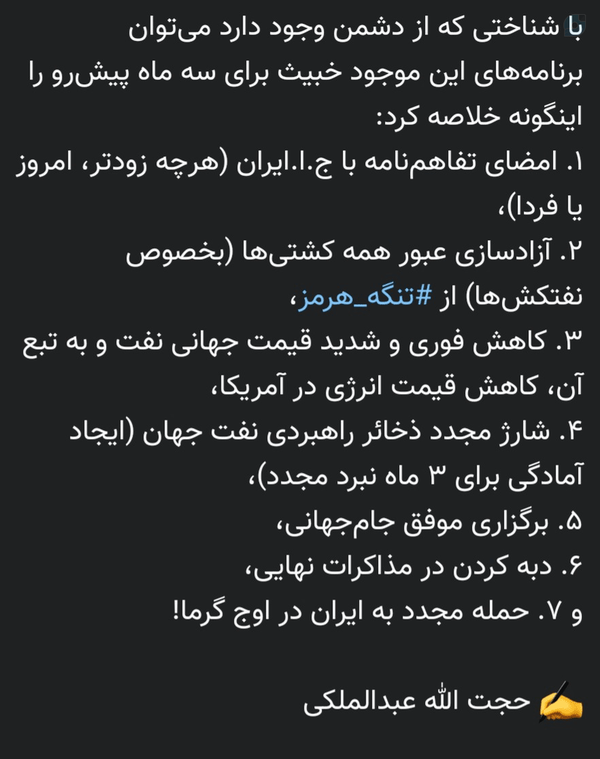
Task: Open the #تنگه_هرمز hashtag
Action: point(365,297)
